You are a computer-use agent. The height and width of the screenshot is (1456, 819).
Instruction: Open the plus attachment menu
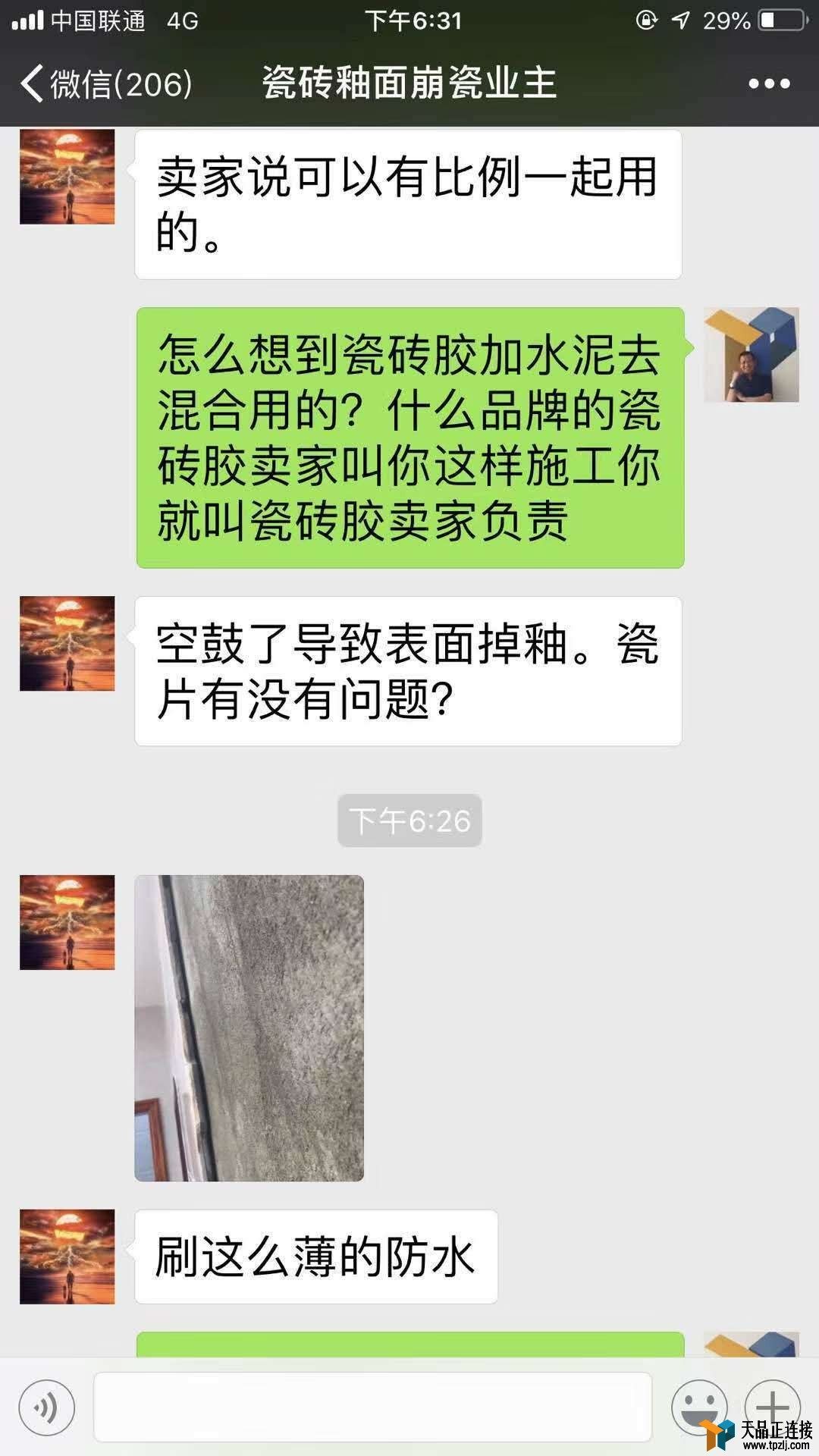[771, 1404]
